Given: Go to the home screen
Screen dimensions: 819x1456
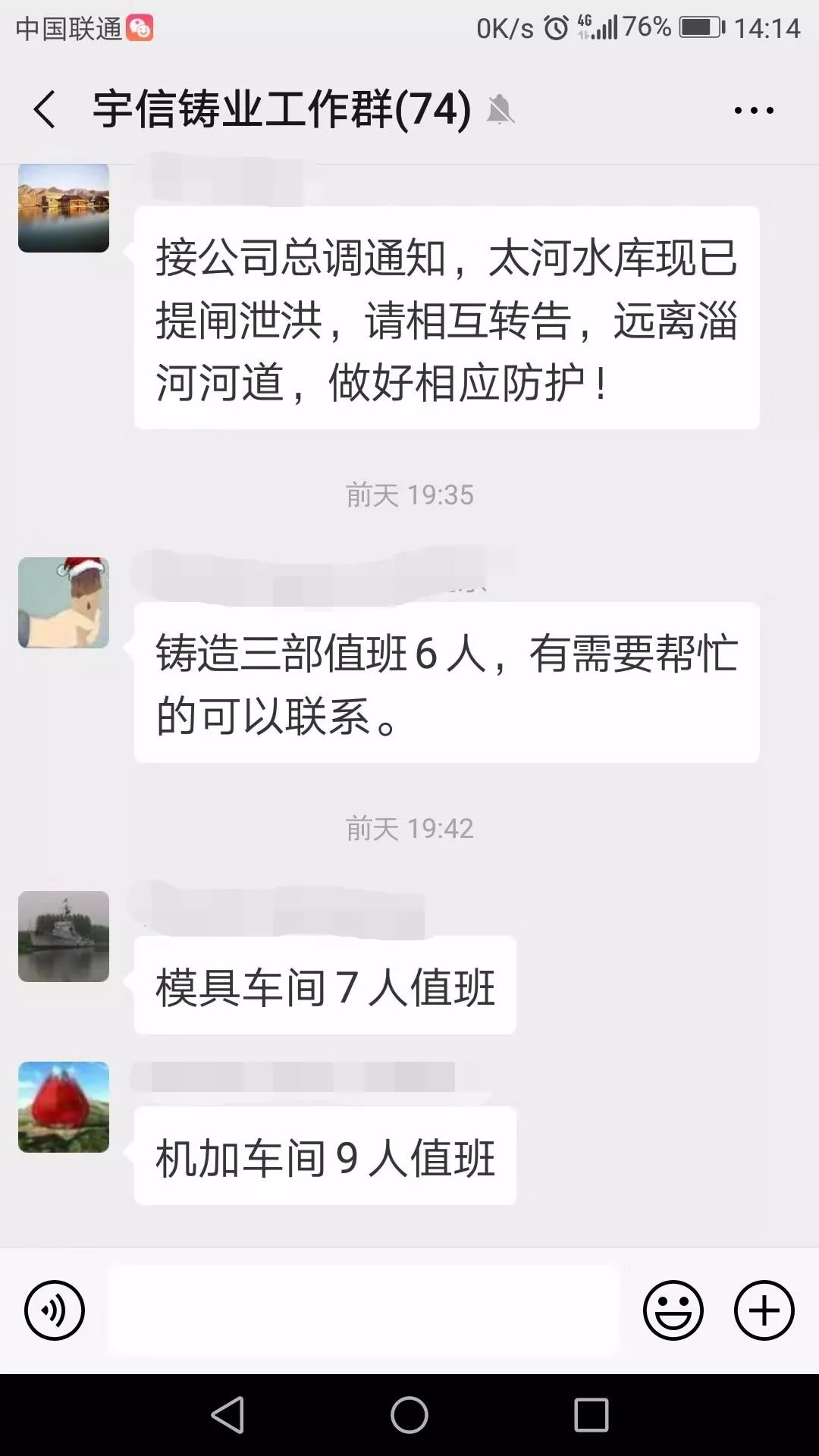Looking at the screenshot, I should (409, 1415).
